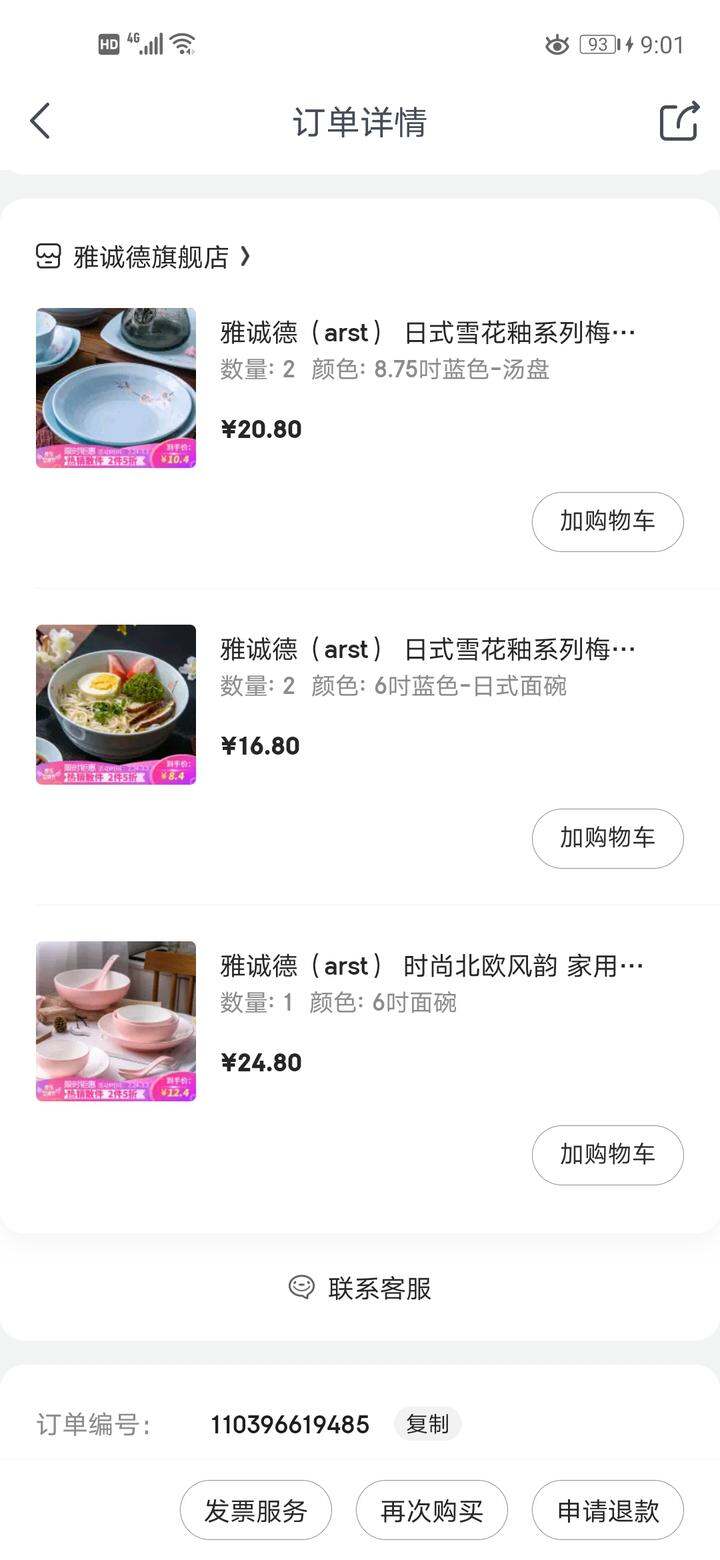Image resolution: width=720 pixels, height=1560 pixels.
Task: Open the 日式面碗 noodle bowl product image
Action: (x=116, y=705)
